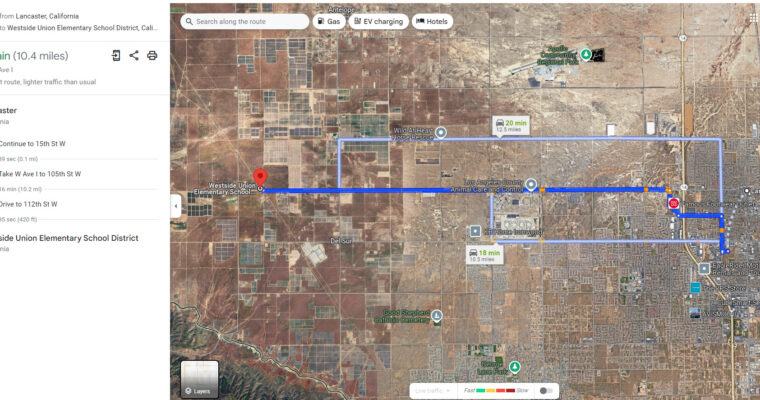Screen dimensions: 760x400
Task: Print the directions
Action: pos(152,56)
